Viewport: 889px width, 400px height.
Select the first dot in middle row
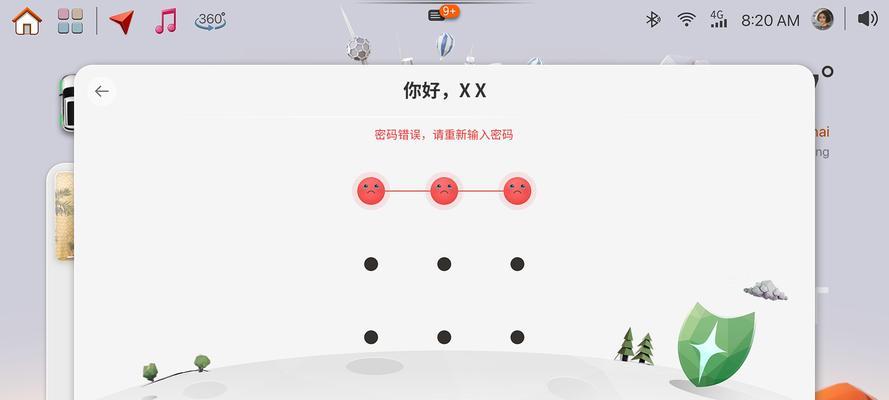[371, 264]
